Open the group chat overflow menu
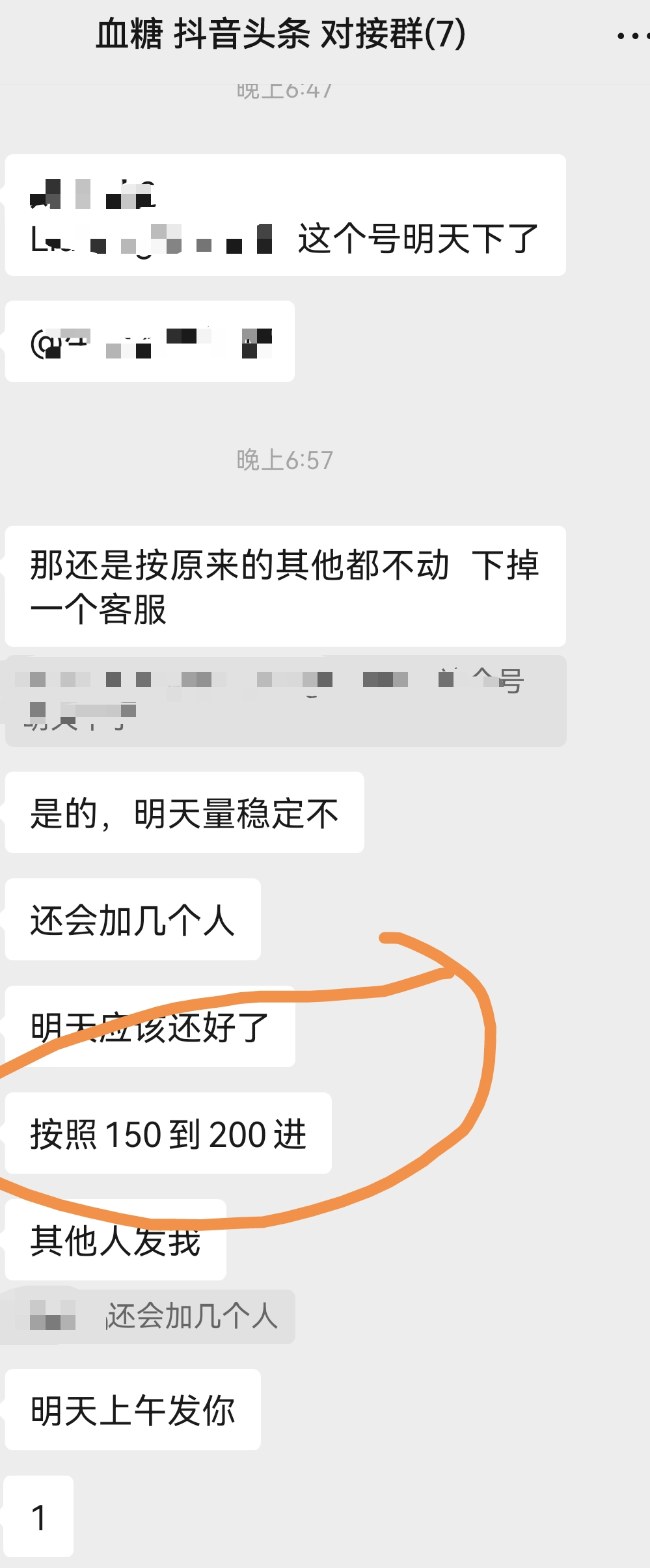This screenshot has width=650, height=1568. pyautogui.click(x=631, y=36)
